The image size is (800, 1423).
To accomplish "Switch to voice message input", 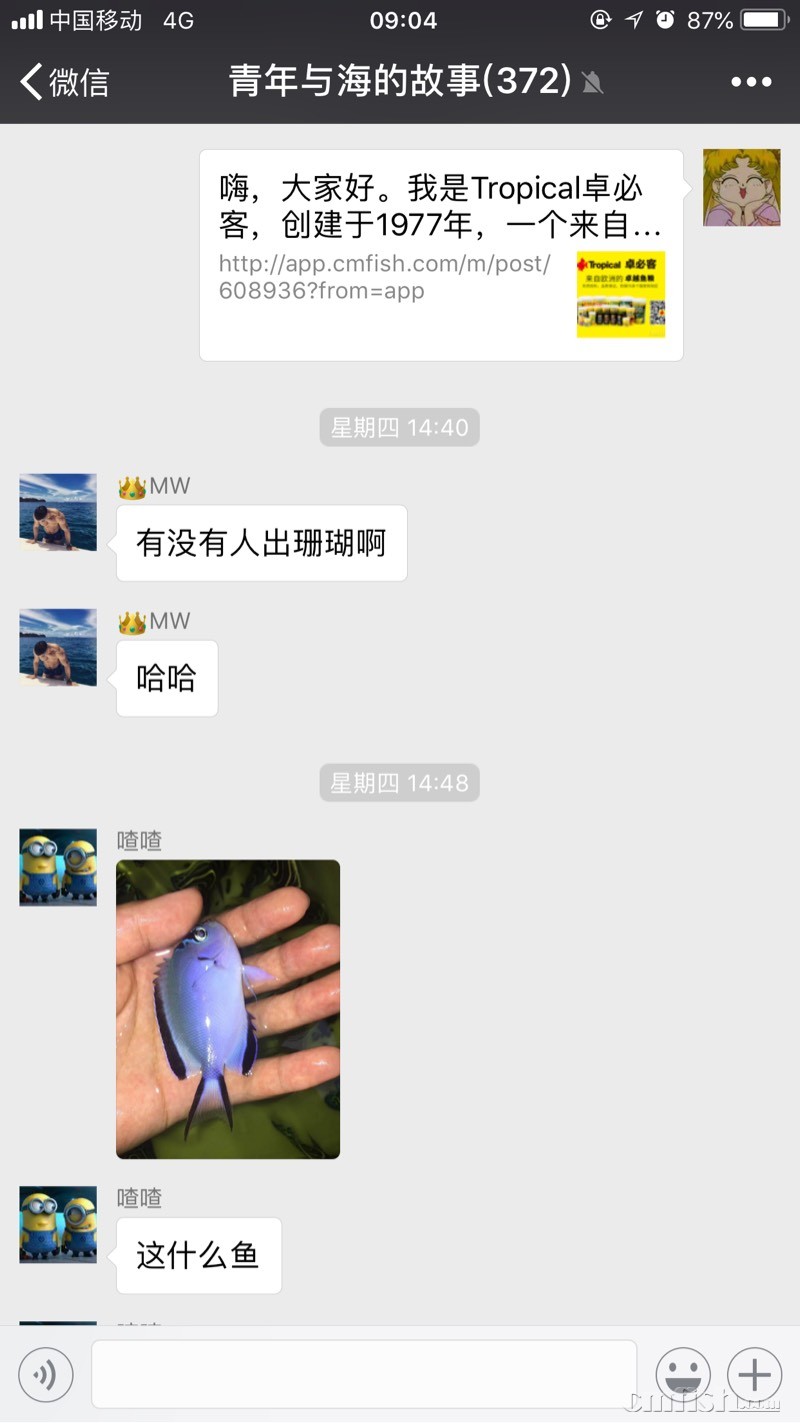I will (x=46, y=1375).
